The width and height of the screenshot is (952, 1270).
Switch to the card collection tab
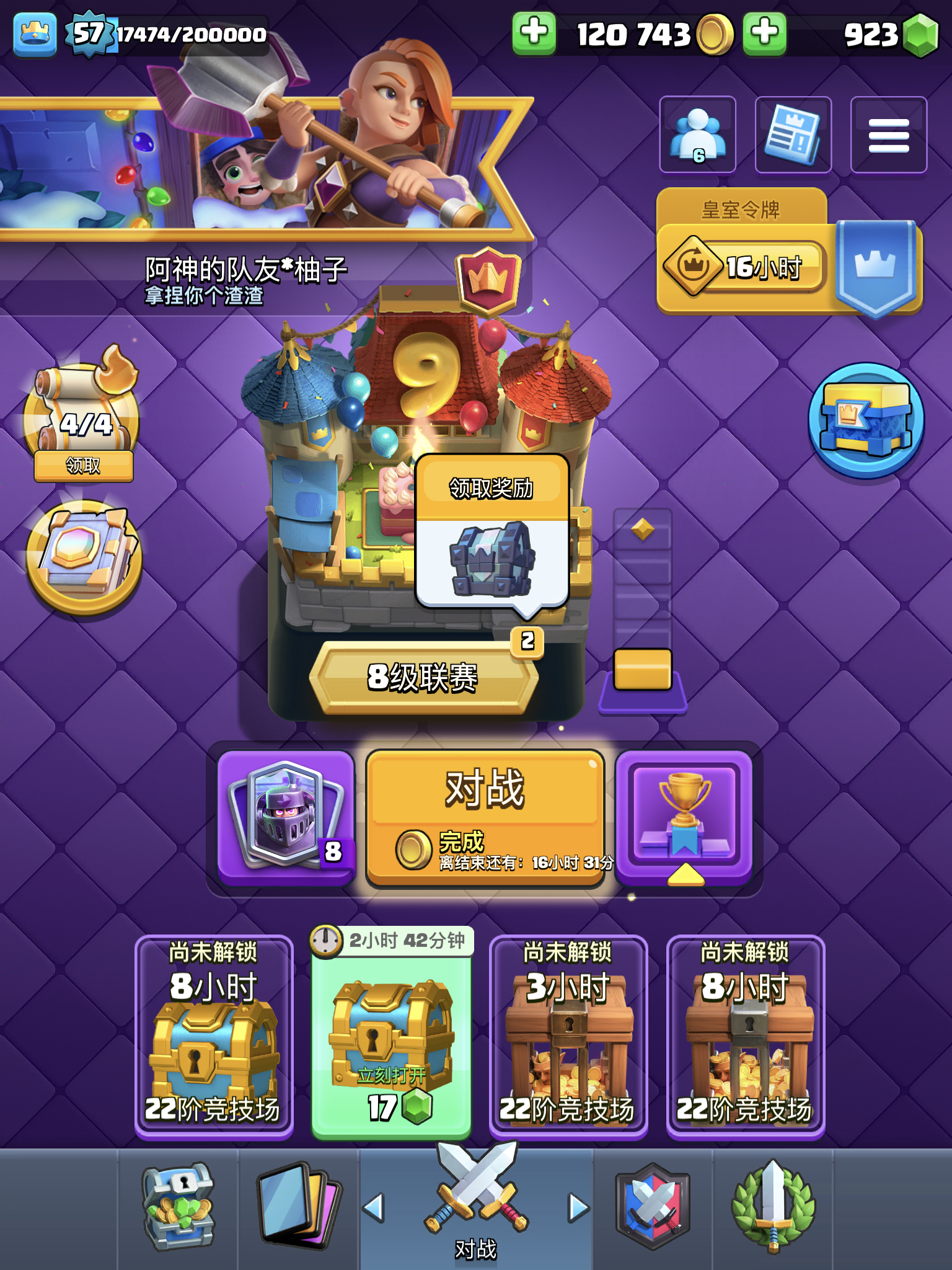click(299, 1207)
